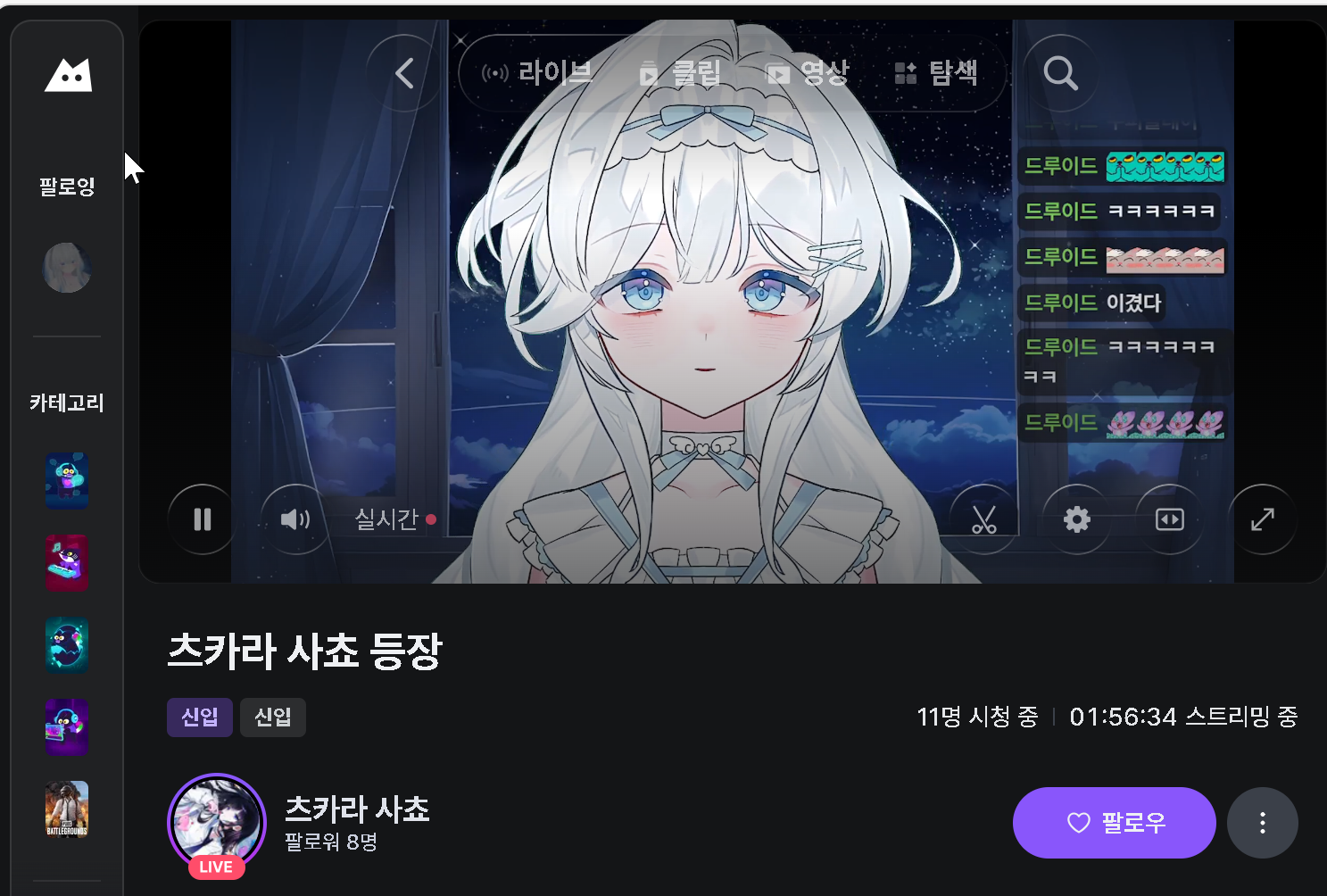Switch to the 라이브 tab

537,73
